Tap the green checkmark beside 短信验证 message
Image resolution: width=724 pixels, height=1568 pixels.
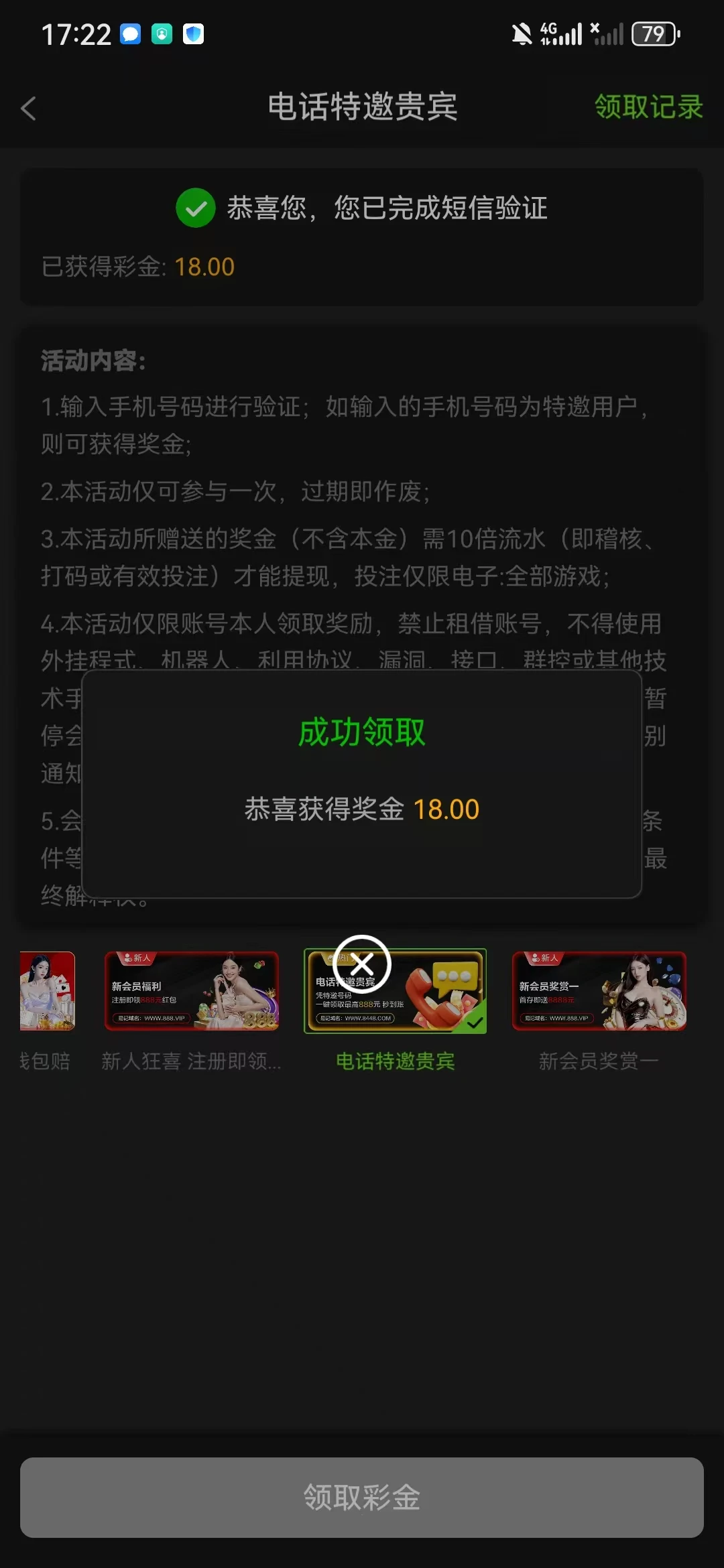tap(195, 208)
